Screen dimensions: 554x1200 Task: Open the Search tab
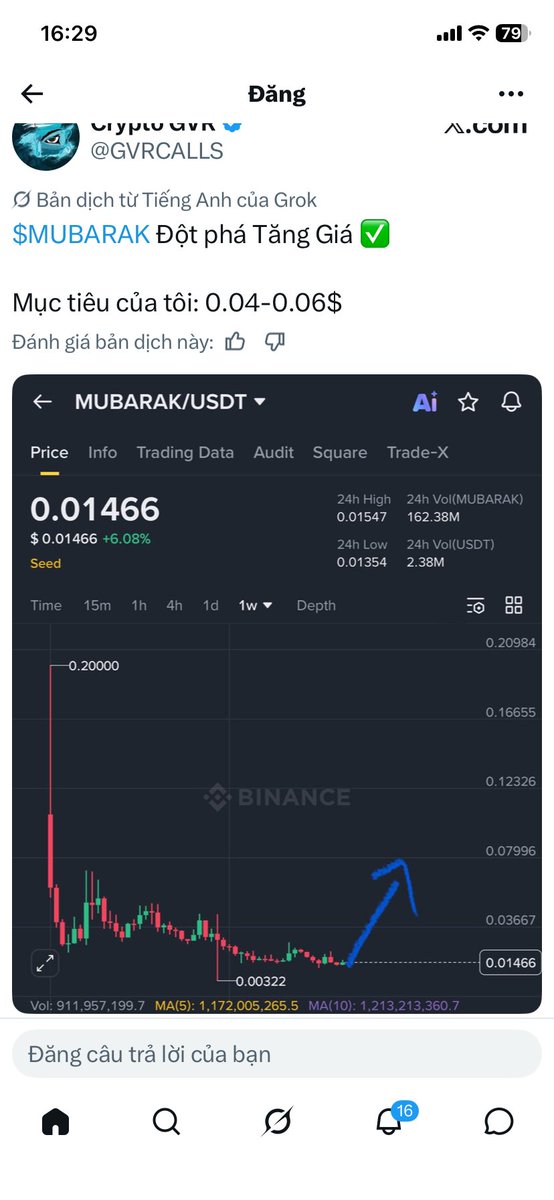[166, 1122]
